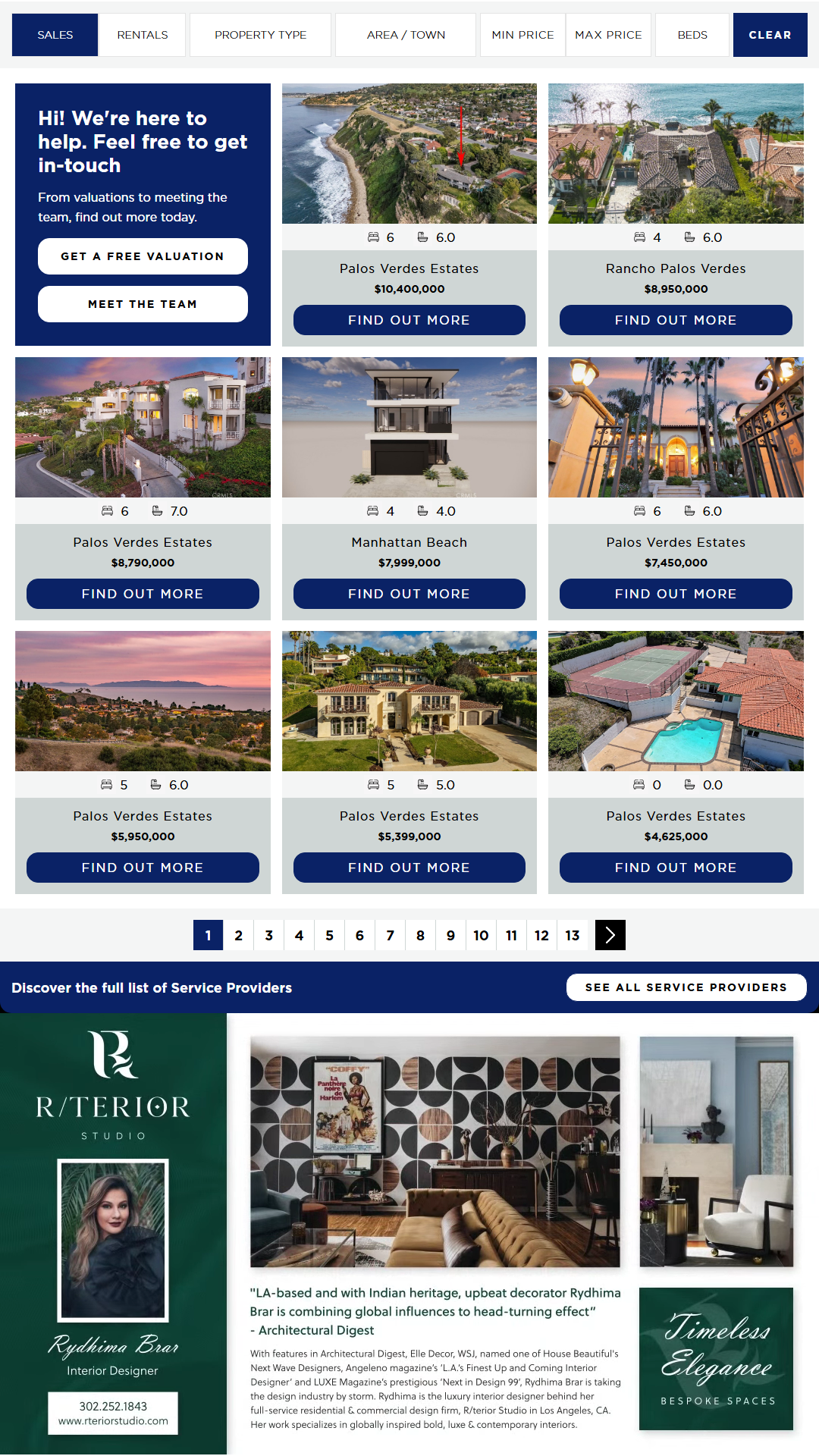Switch to the Rentals tab

pyautogui.click(x=142, y=35)
